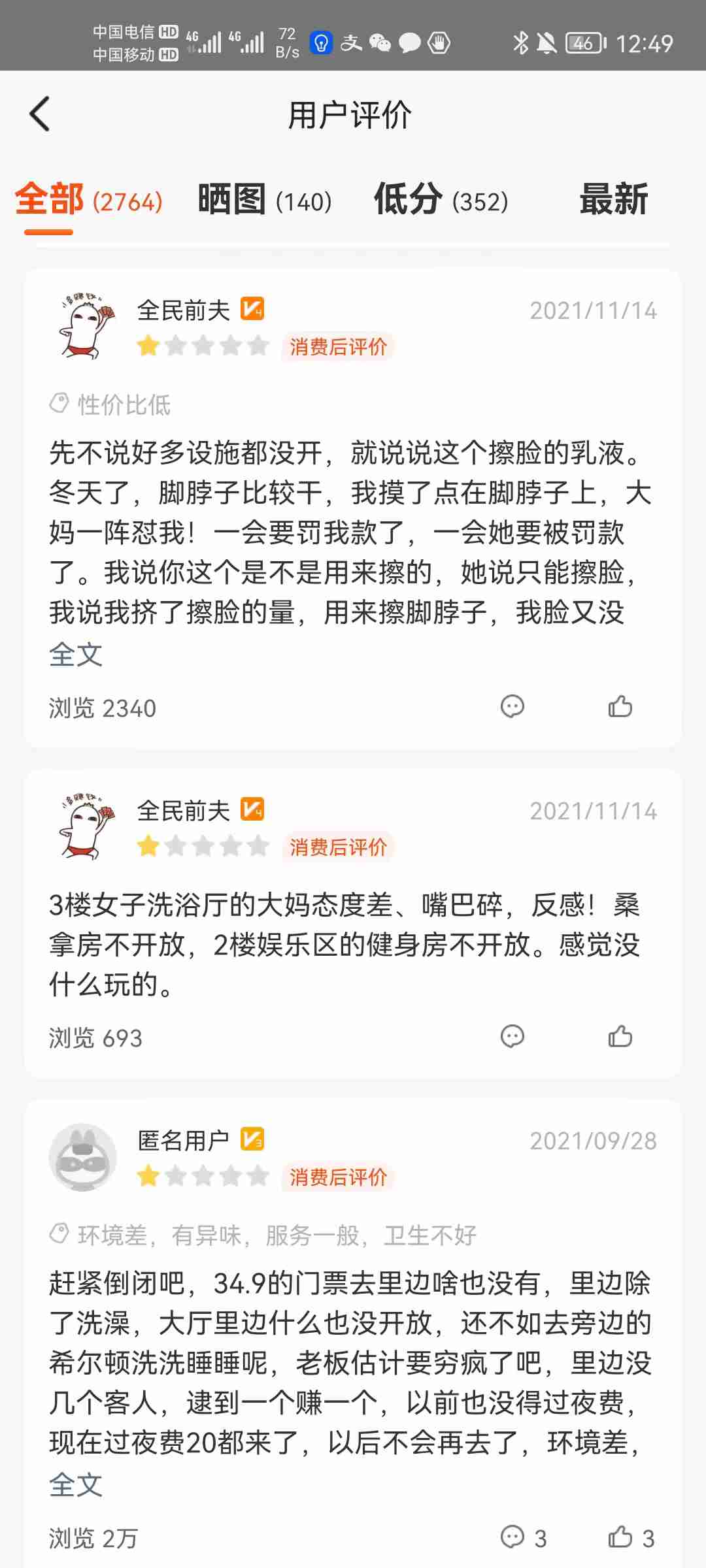Select the 全部 (2764) tab
This screenshot has width=706, height=1568.
89,200
